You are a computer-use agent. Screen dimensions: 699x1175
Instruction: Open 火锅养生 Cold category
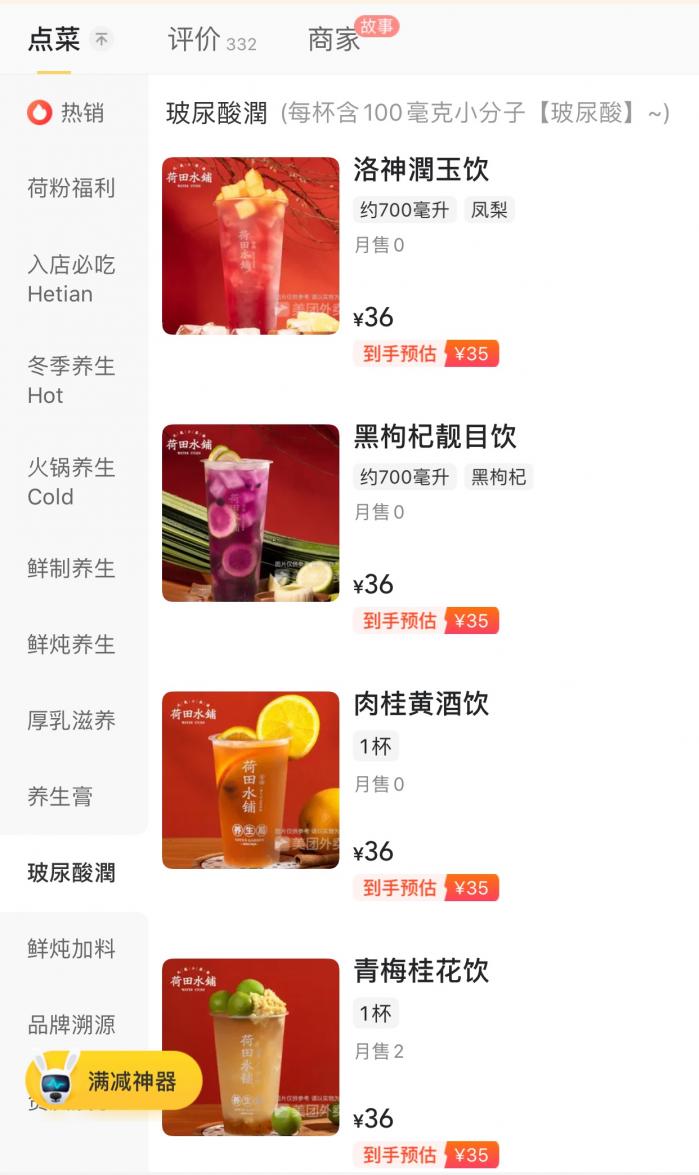73,481
